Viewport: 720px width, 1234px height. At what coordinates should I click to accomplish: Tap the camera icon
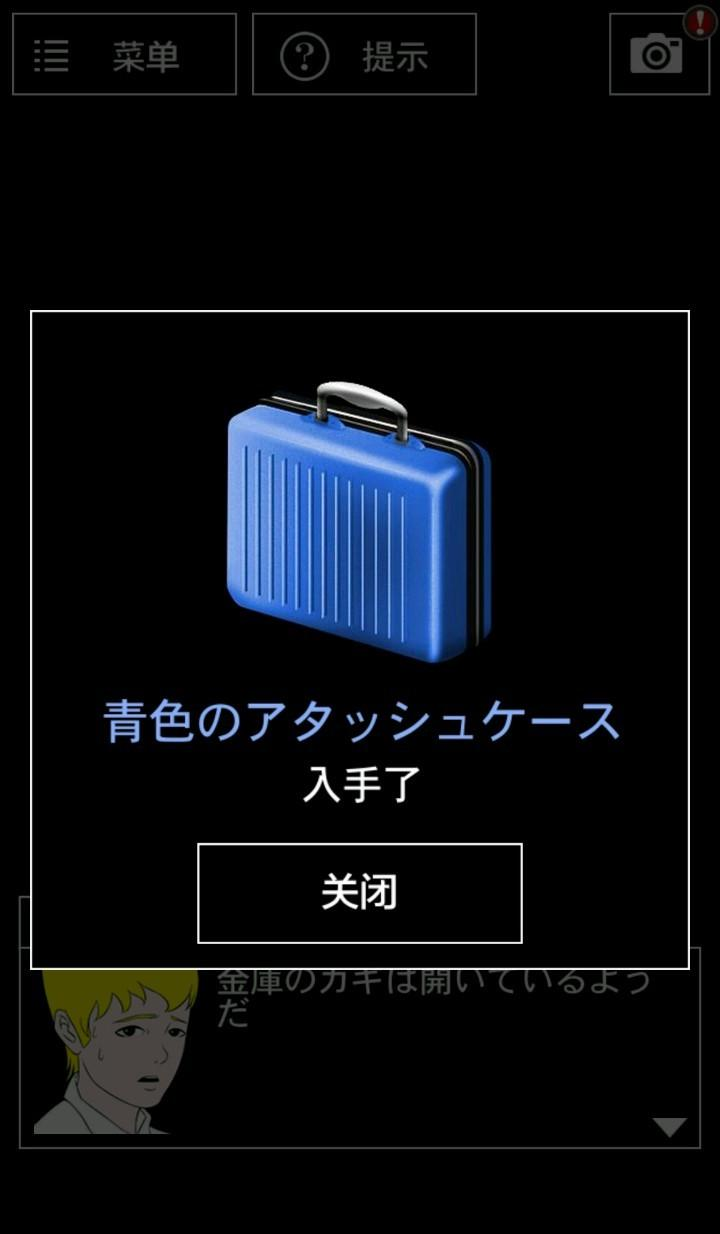pyautogui.click(x=658, y=54)
